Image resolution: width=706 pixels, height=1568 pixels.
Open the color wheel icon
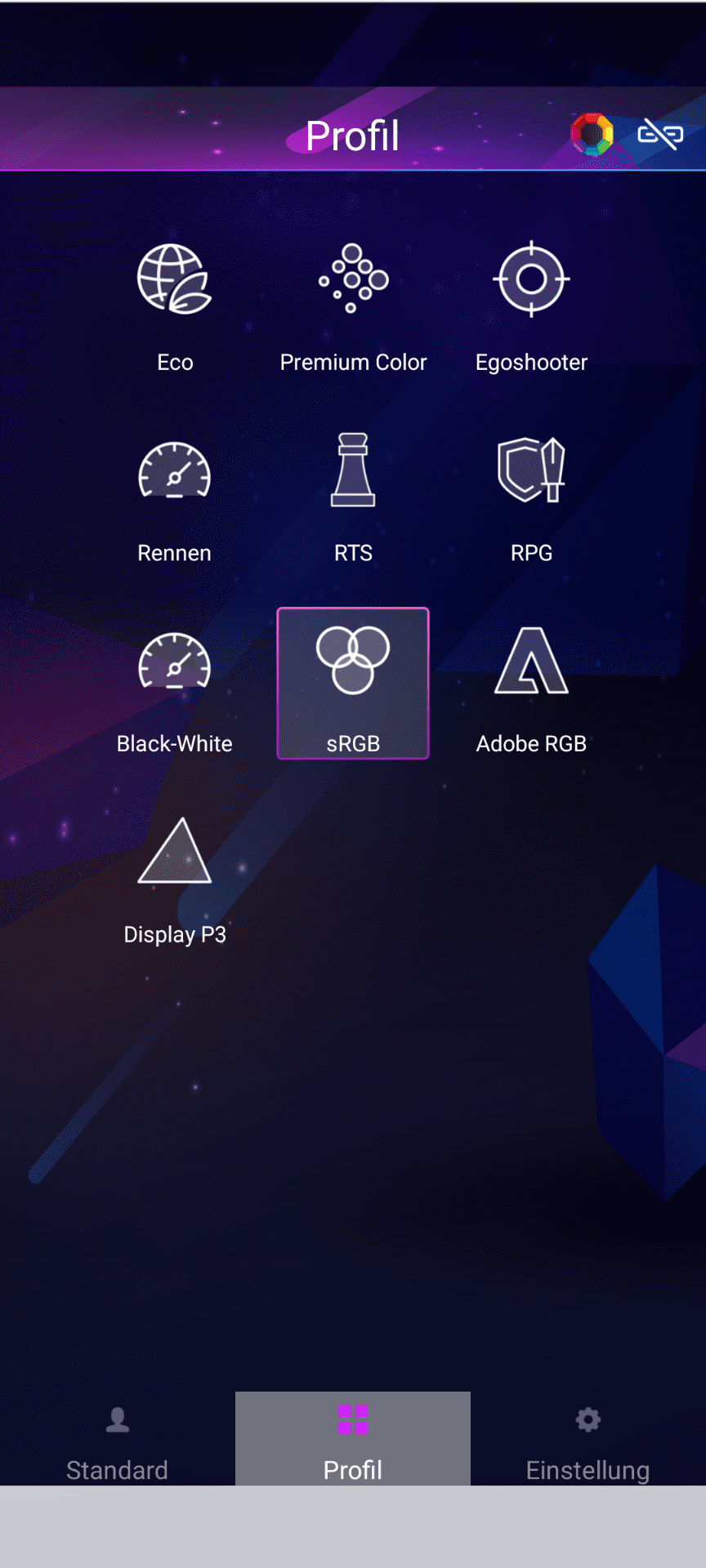coord(592,135)
